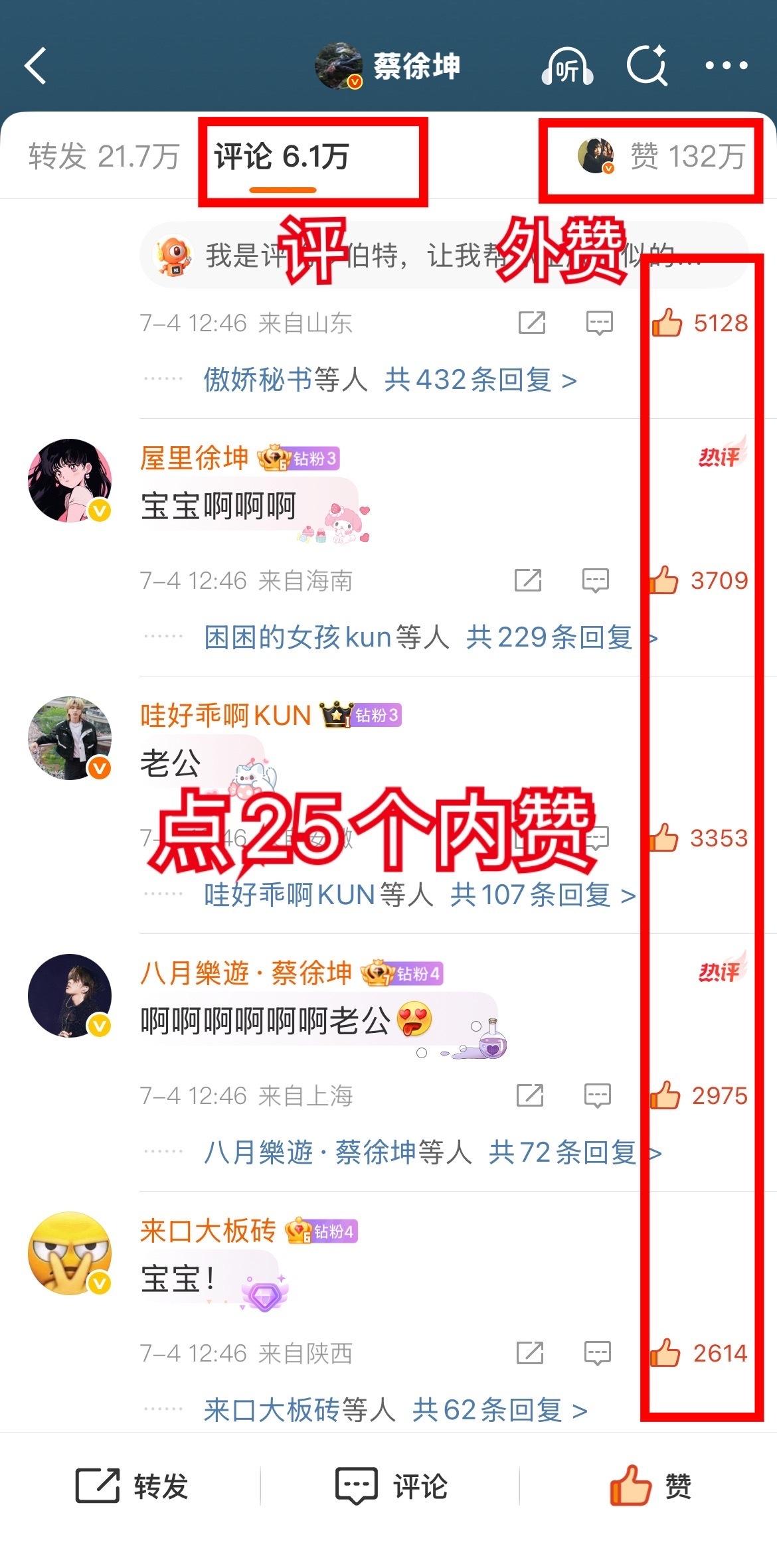Screen dimensions: 777x1568
Task: Tap bottom 转发 button to repost
Action: click(131, 1486)
